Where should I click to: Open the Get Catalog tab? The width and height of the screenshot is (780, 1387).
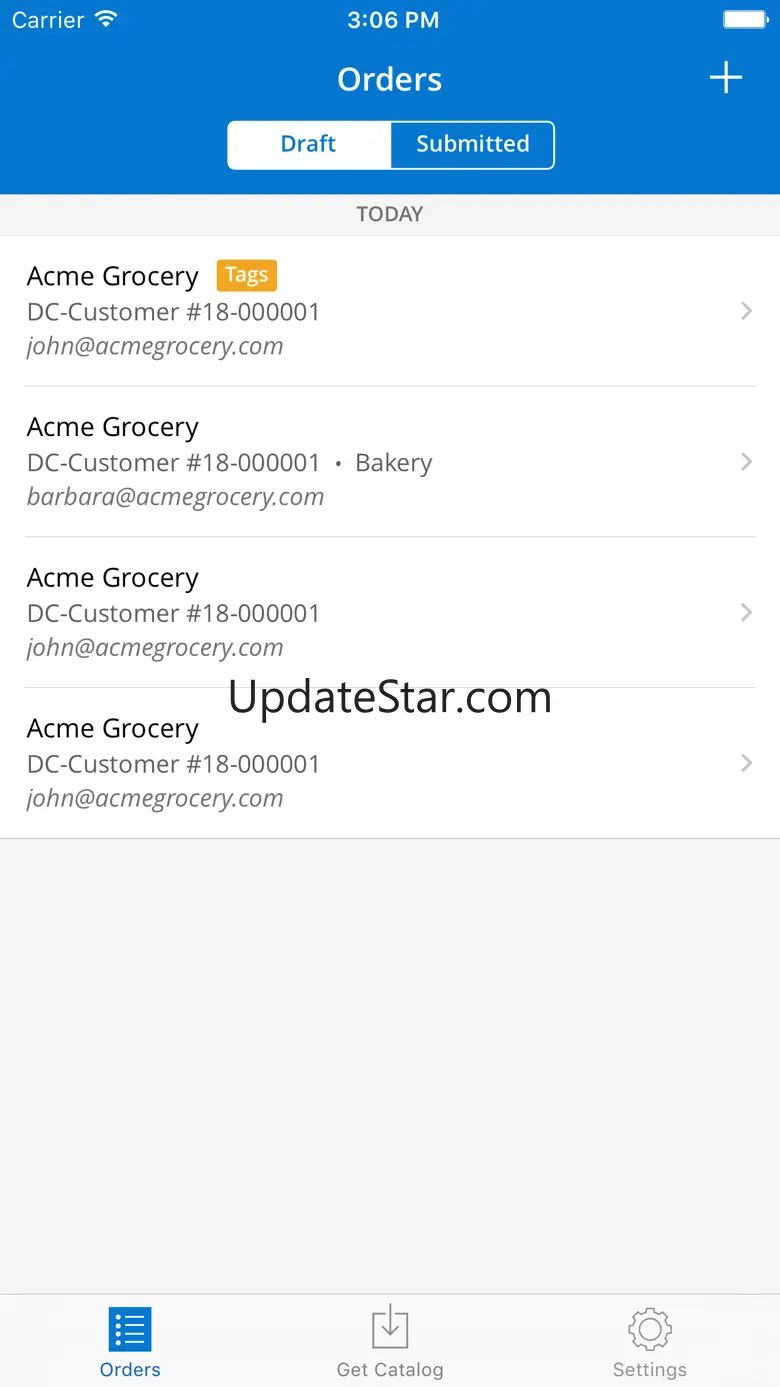390,1342
